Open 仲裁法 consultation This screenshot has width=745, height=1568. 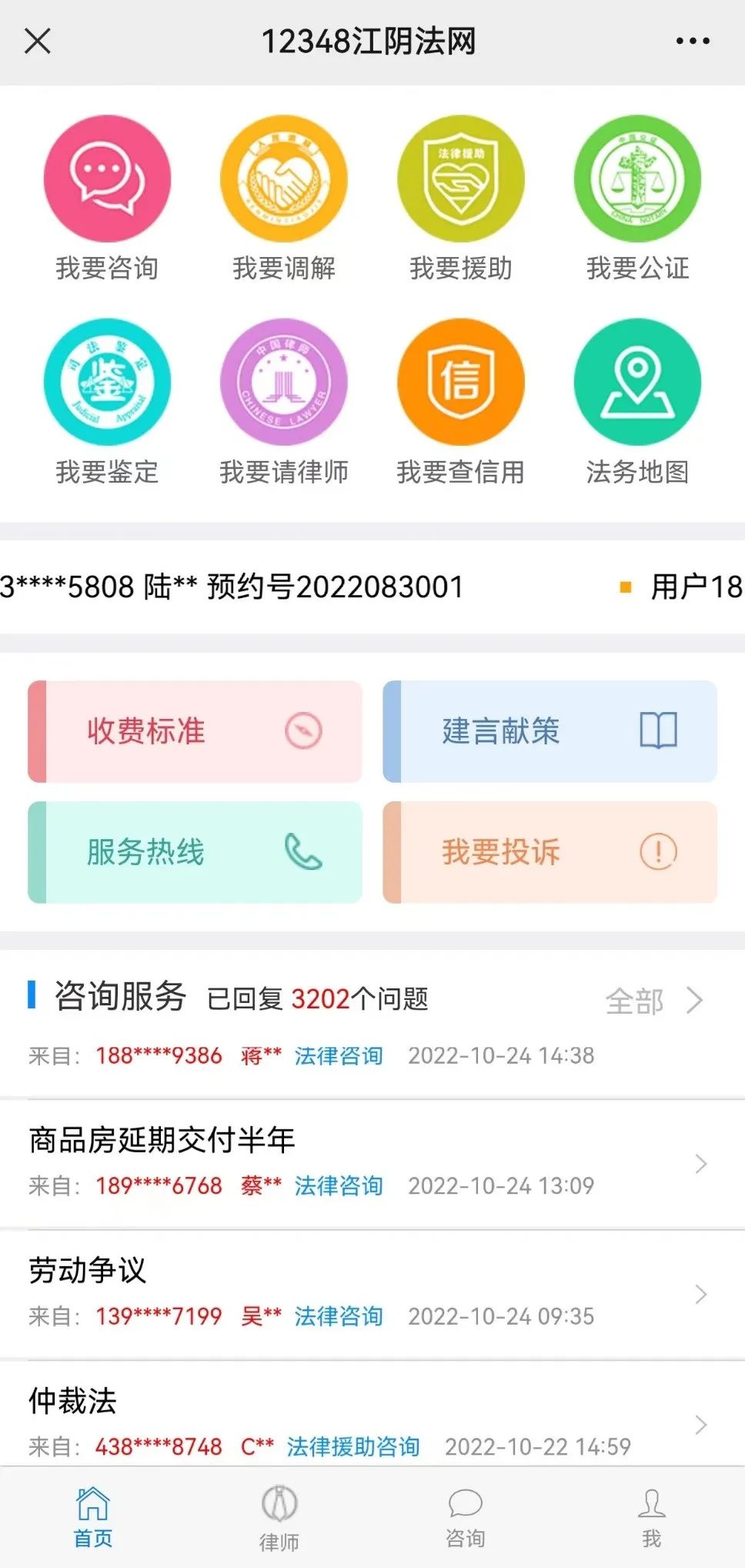pyautogui.click(x=372, y=1415)
